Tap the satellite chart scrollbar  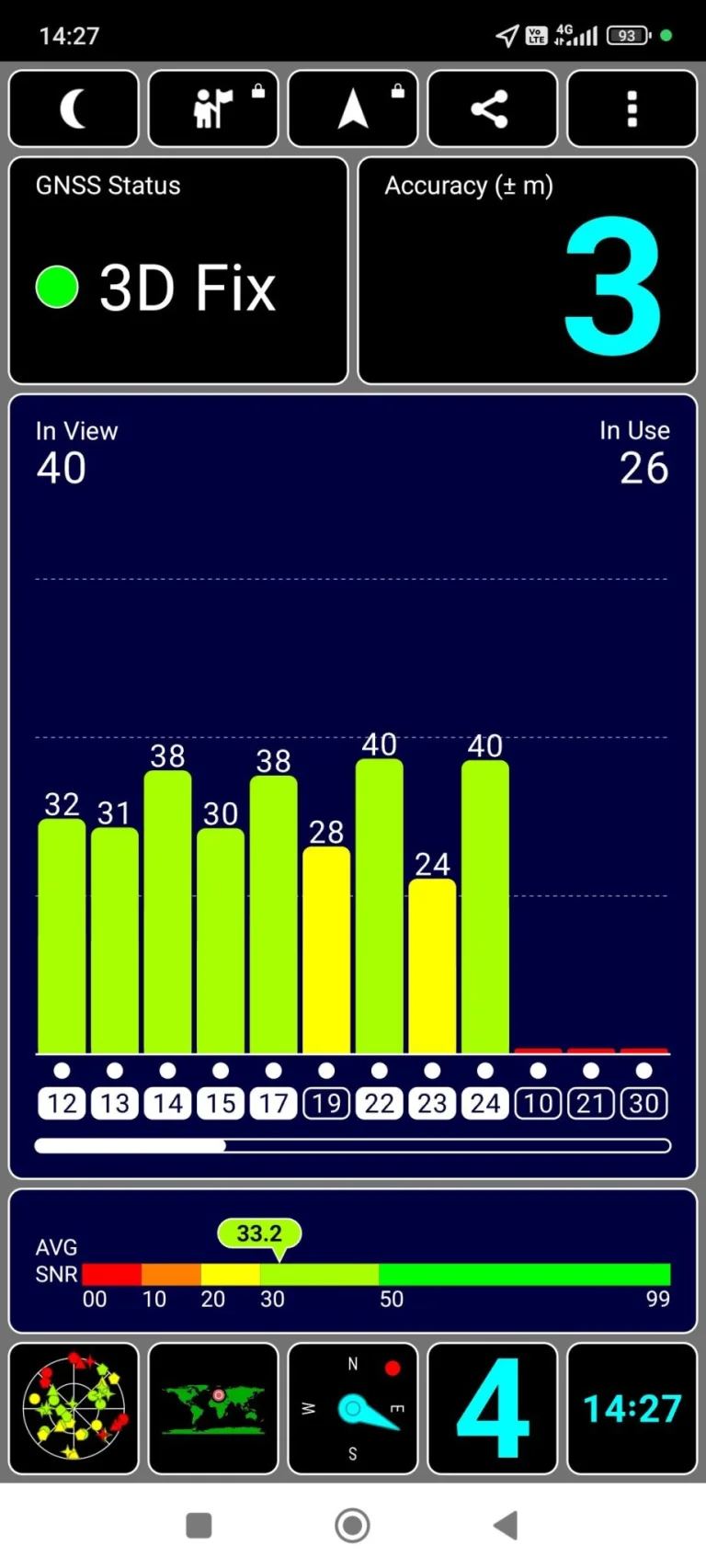[353, 1145]
